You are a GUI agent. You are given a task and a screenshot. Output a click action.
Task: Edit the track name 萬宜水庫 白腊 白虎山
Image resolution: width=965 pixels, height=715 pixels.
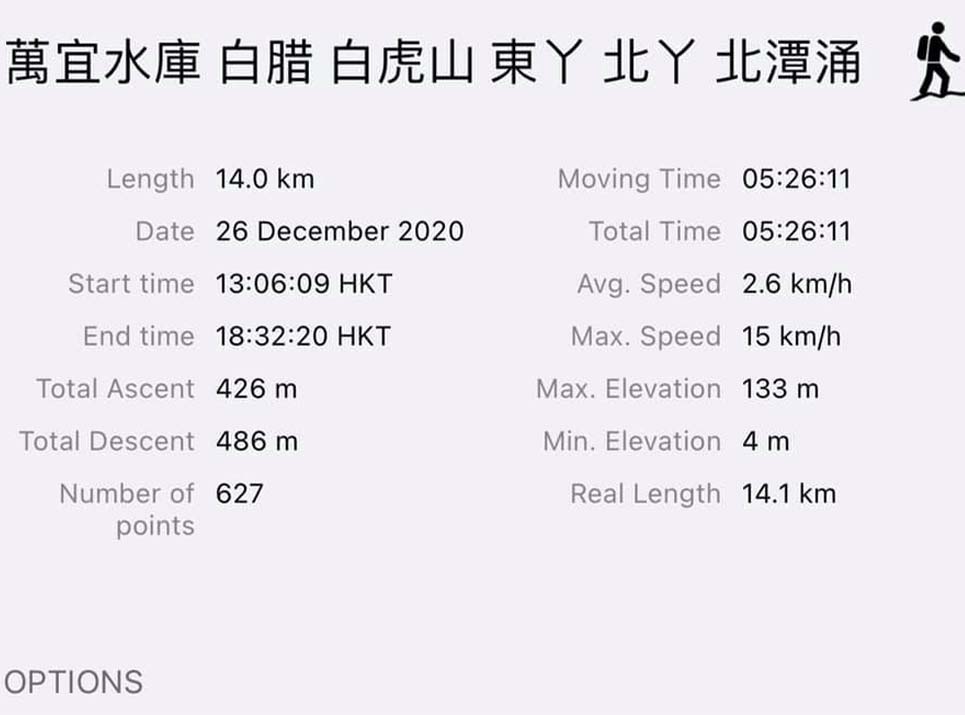pos(433,64)
